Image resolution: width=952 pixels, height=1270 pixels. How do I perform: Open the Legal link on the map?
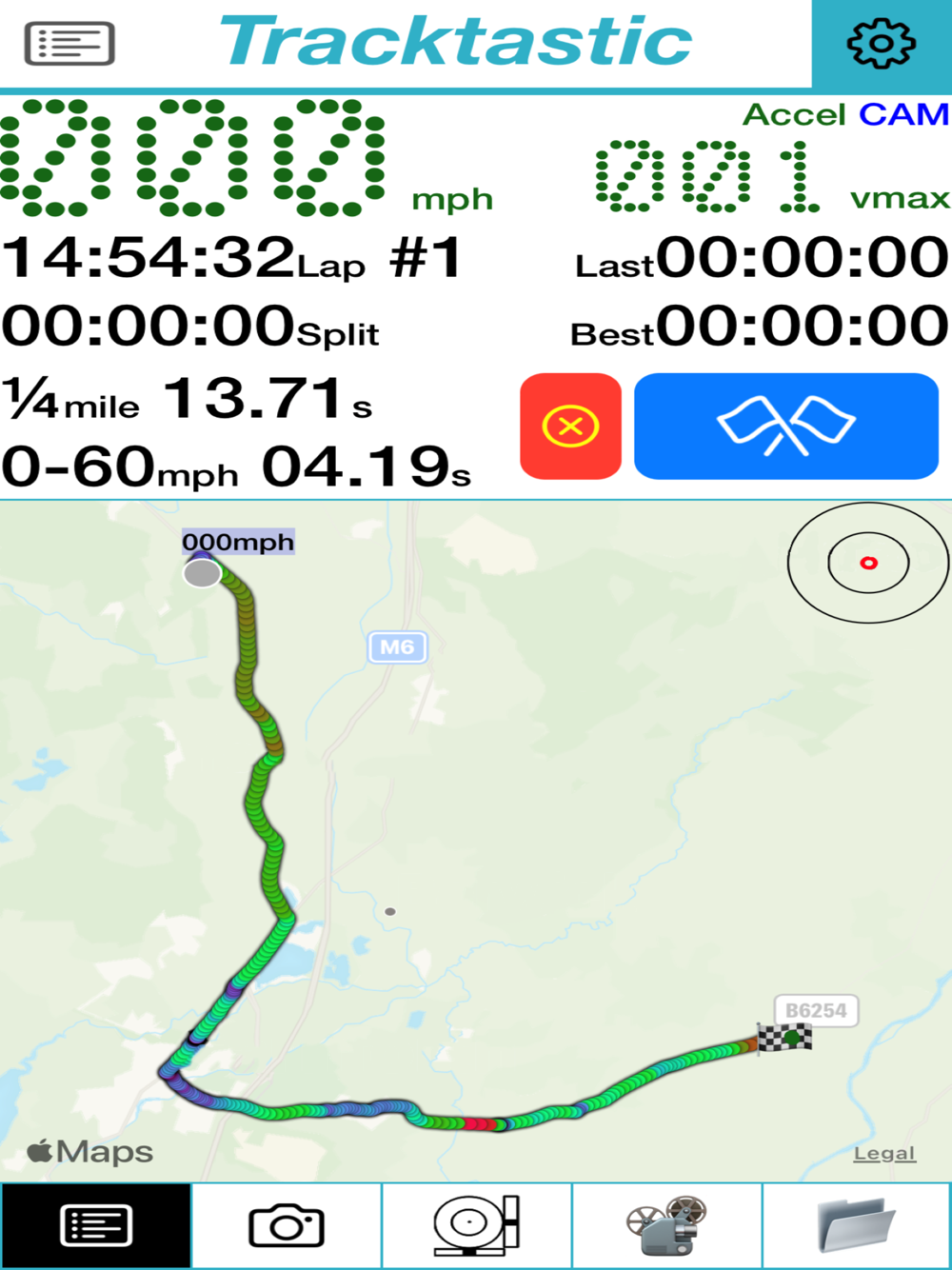pos(883,1154)
